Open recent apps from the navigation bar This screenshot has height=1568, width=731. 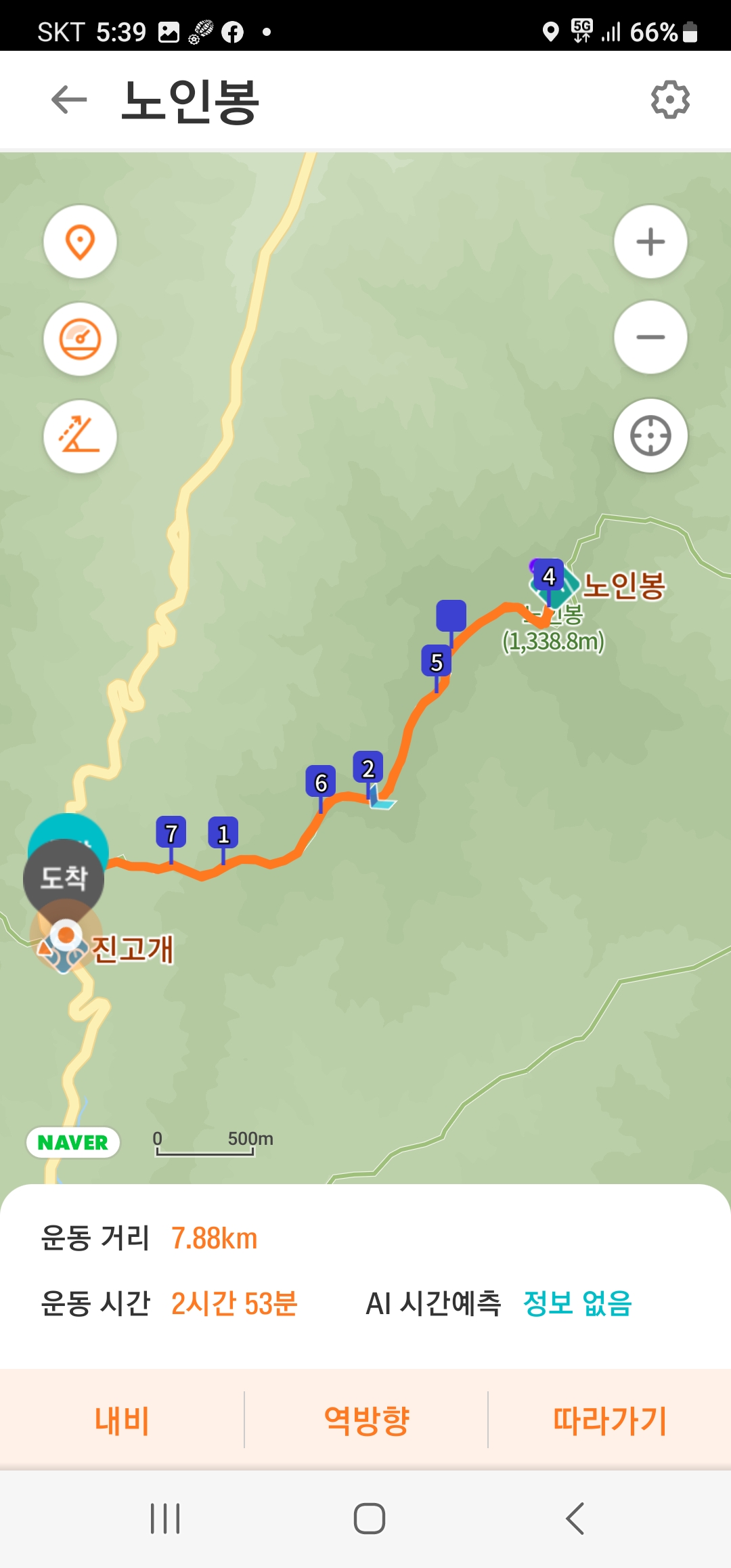[165, 1519]
